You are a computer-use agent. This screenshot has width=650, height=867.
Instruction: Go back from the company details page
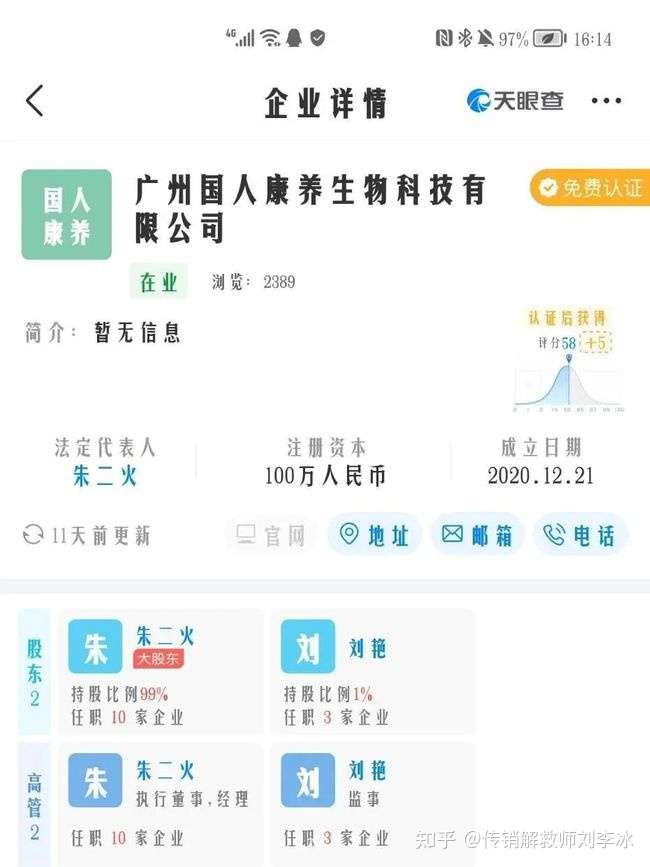coord(35,101)
